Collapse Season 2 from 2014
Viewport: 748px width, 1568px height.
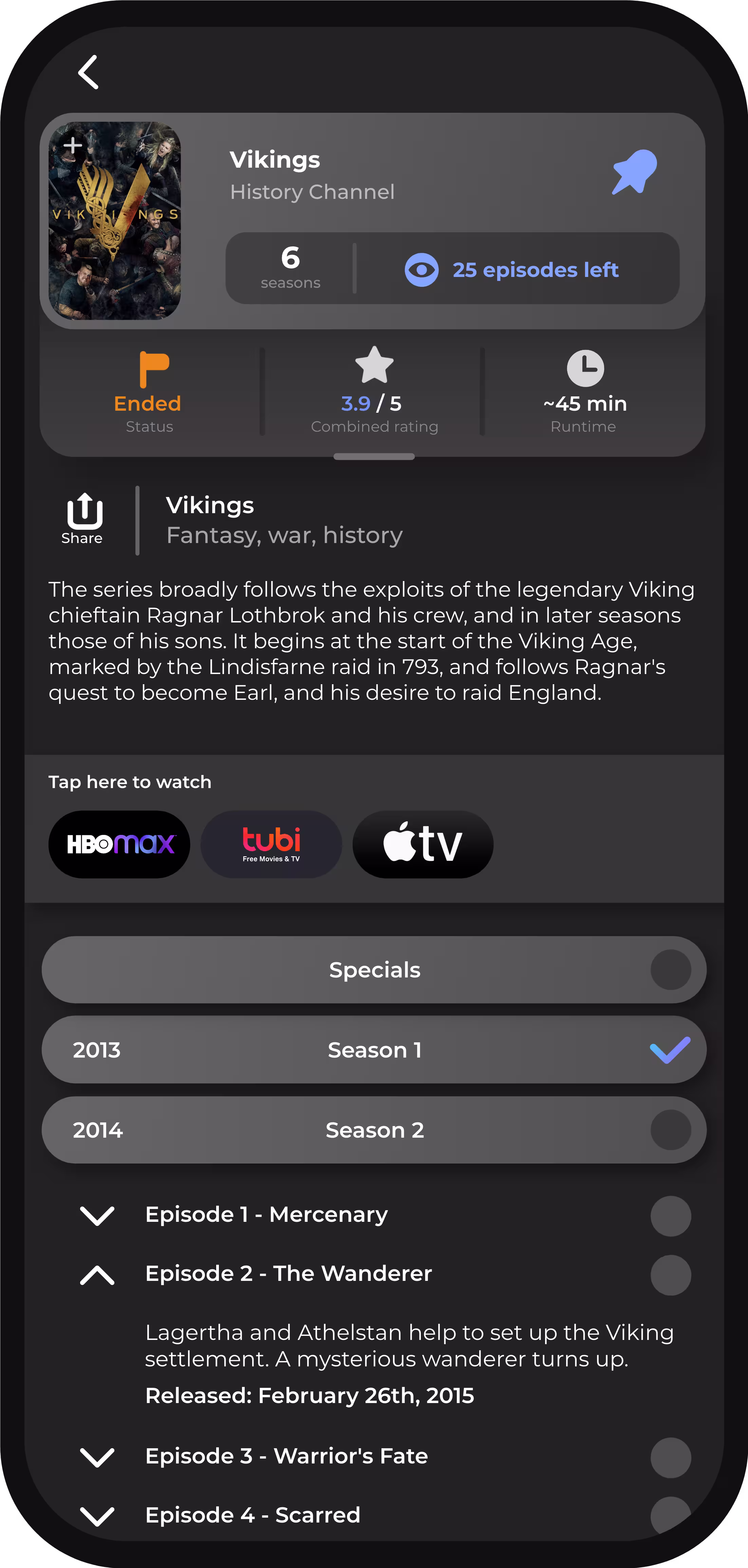(374, 1130)
